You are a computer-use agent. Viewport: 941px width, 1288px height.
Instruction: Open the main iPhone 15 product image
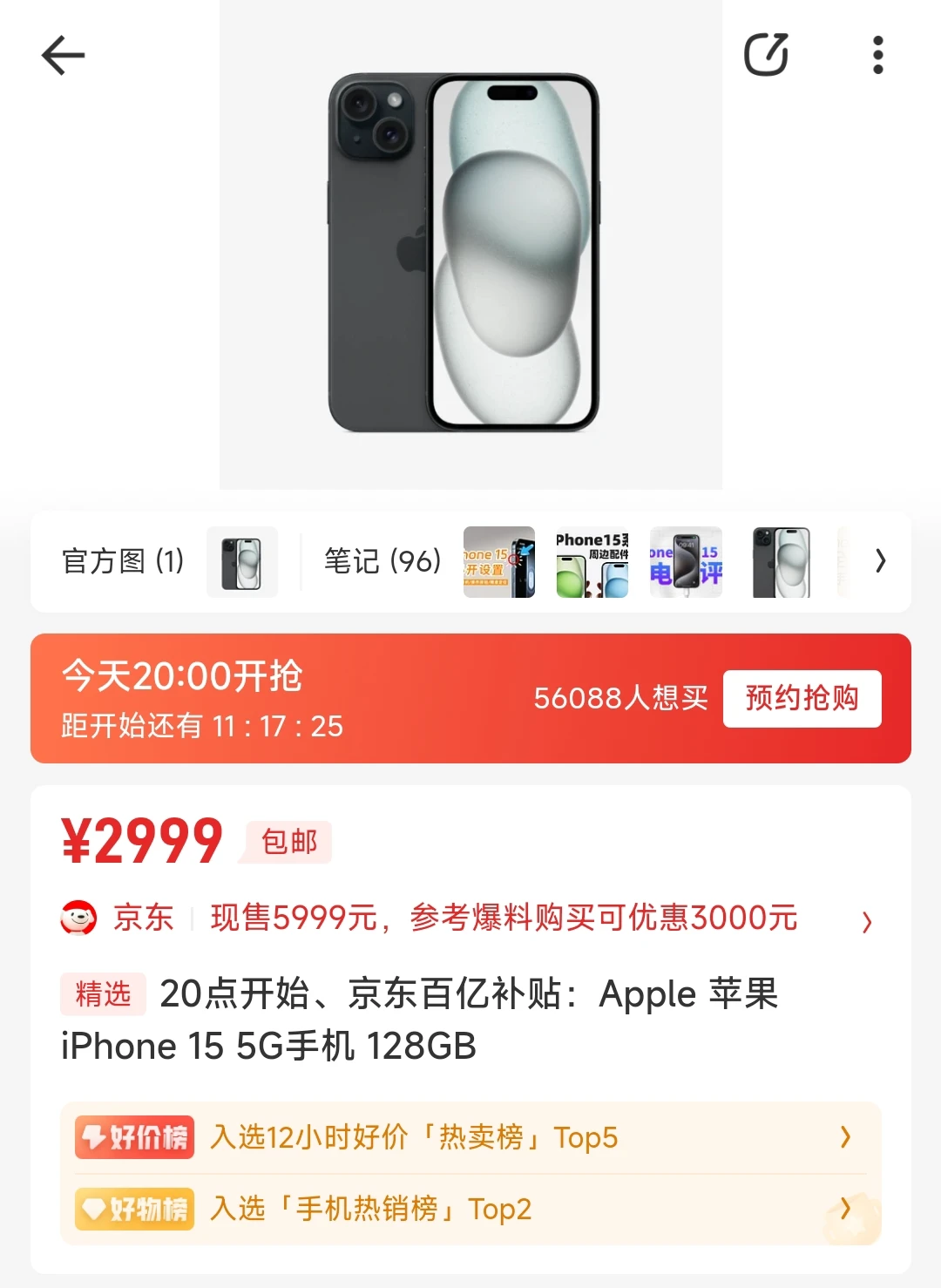(470, 253)
